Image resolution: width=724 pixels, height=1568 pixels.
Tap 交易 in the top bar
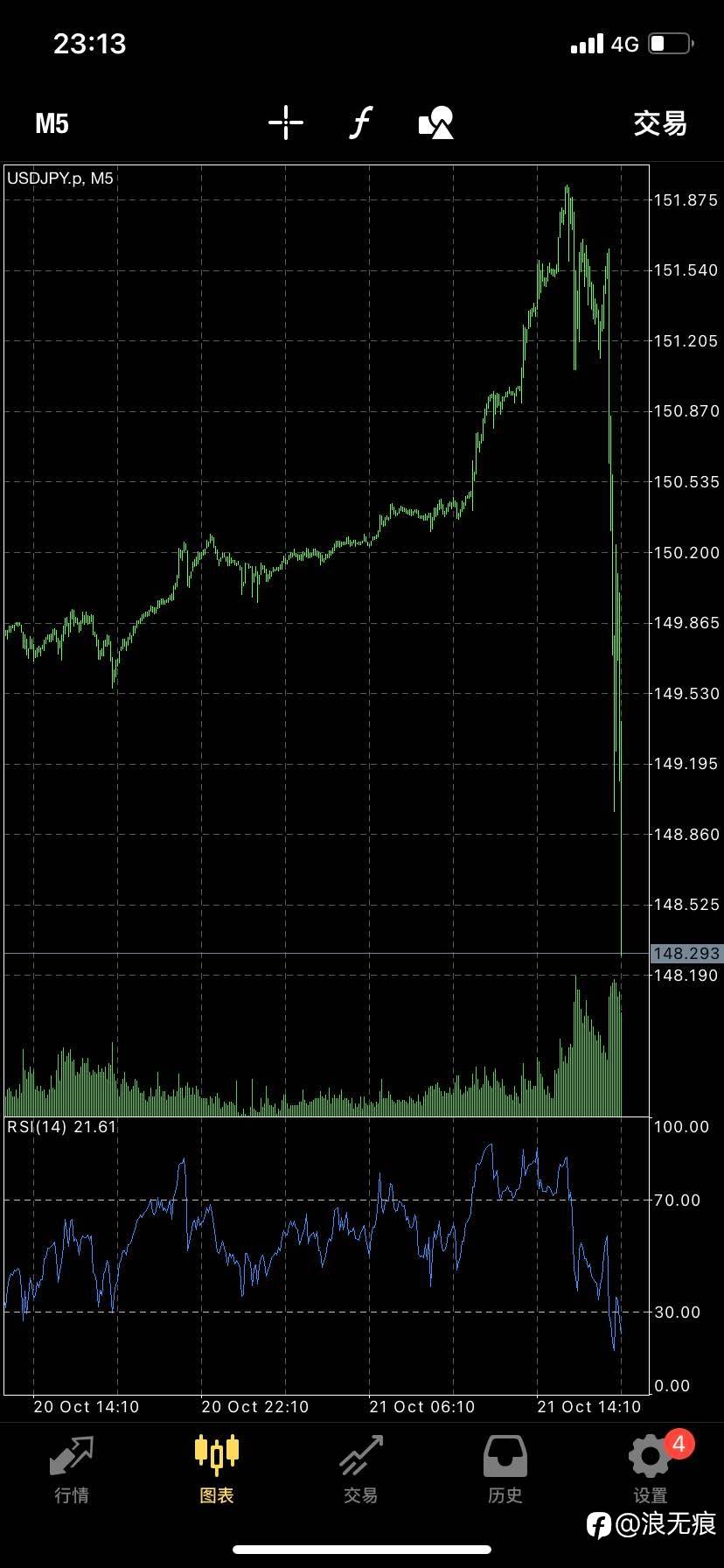click(660, 123)
